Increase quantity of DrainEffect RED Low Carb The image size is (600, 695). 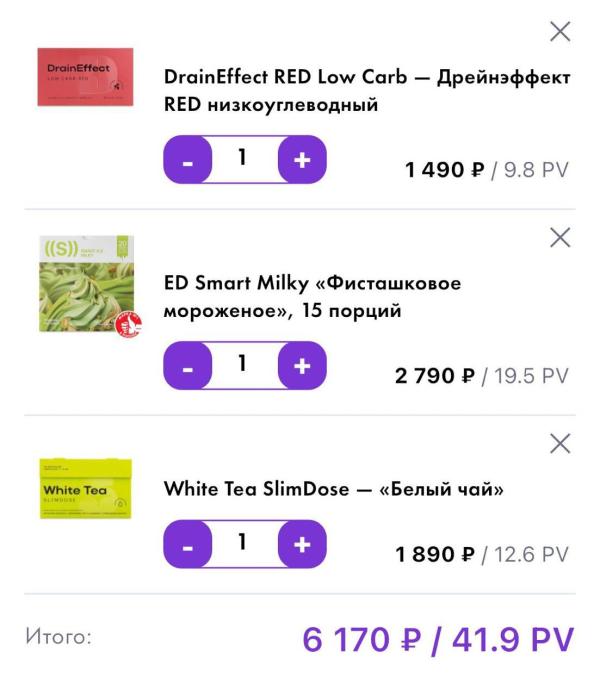coord(302,160)
